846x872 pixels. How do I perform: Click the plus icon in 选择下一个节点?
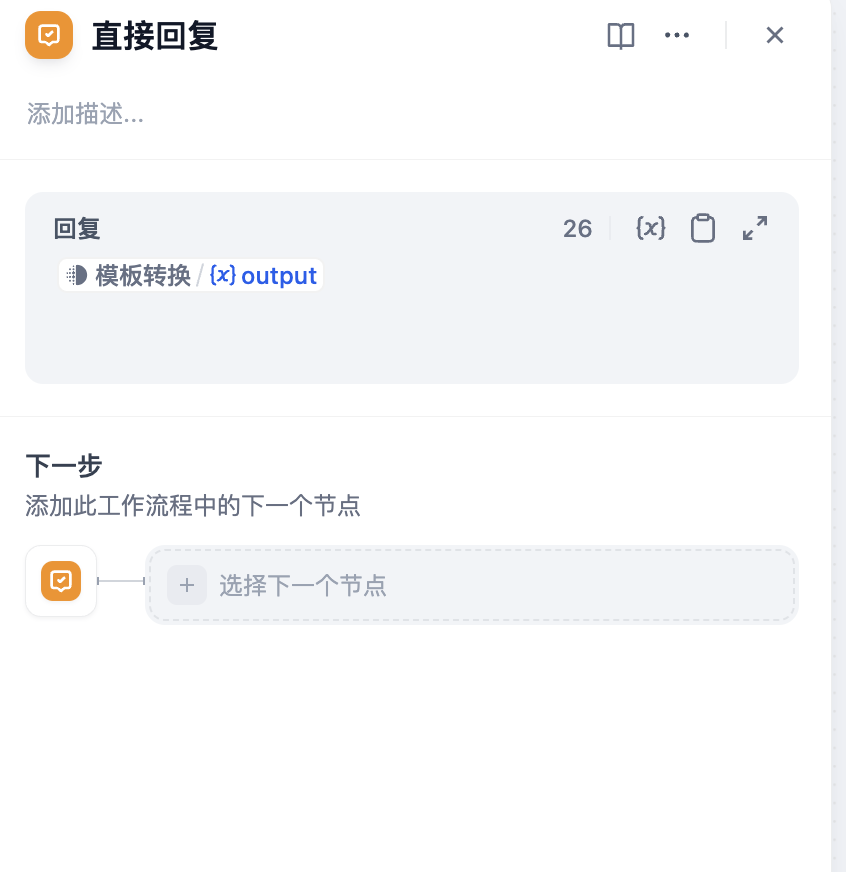(x=187, y=585)
